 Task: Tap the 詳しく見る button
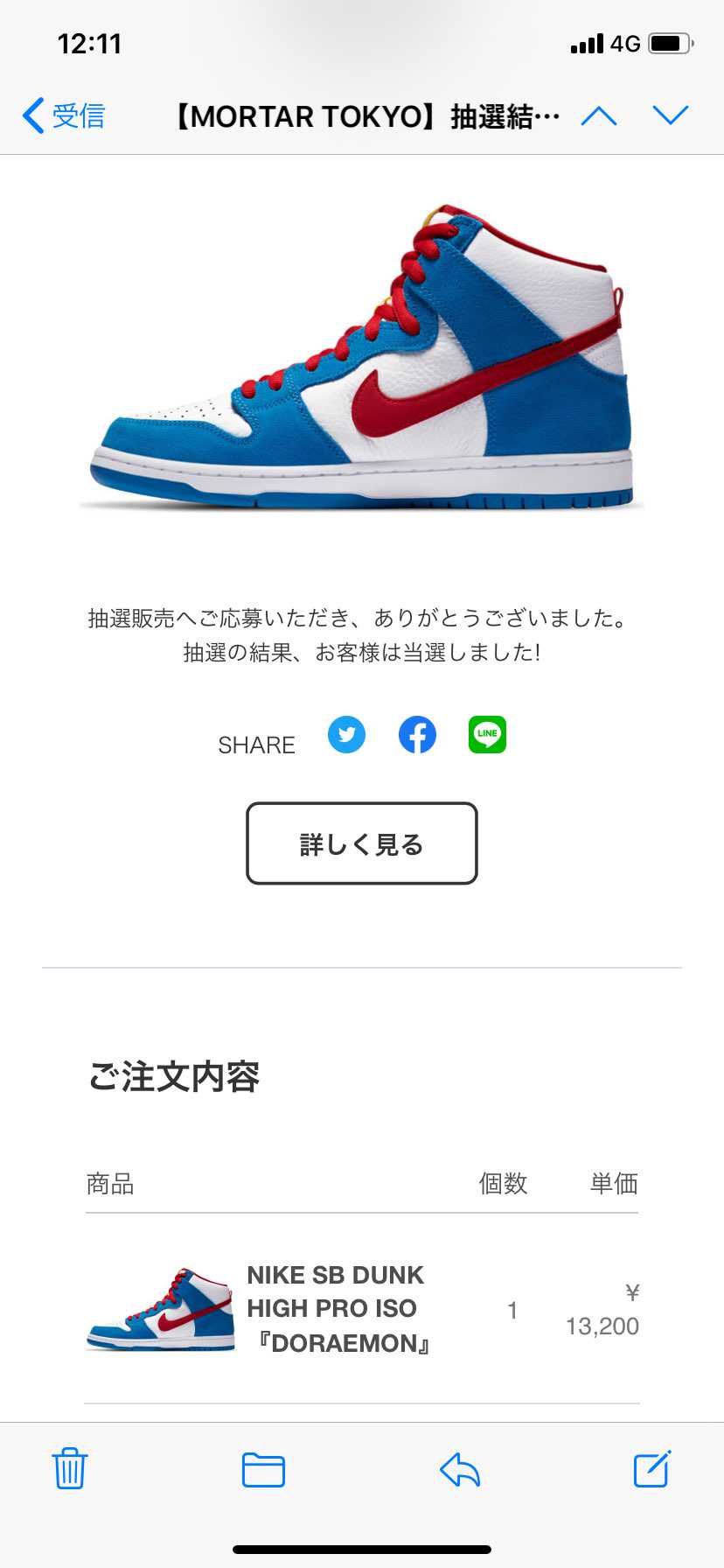click(361, 843)
